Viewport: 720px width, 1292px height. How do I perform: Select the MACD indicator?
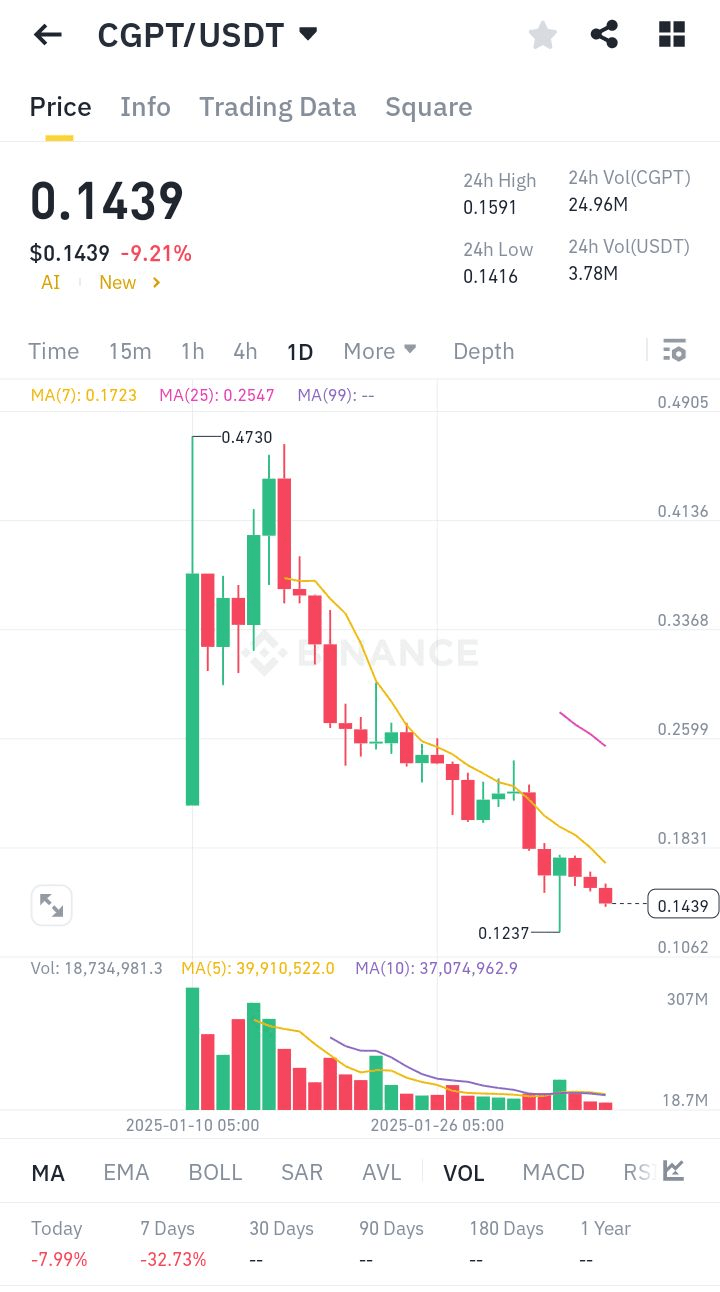(553, 1172)
